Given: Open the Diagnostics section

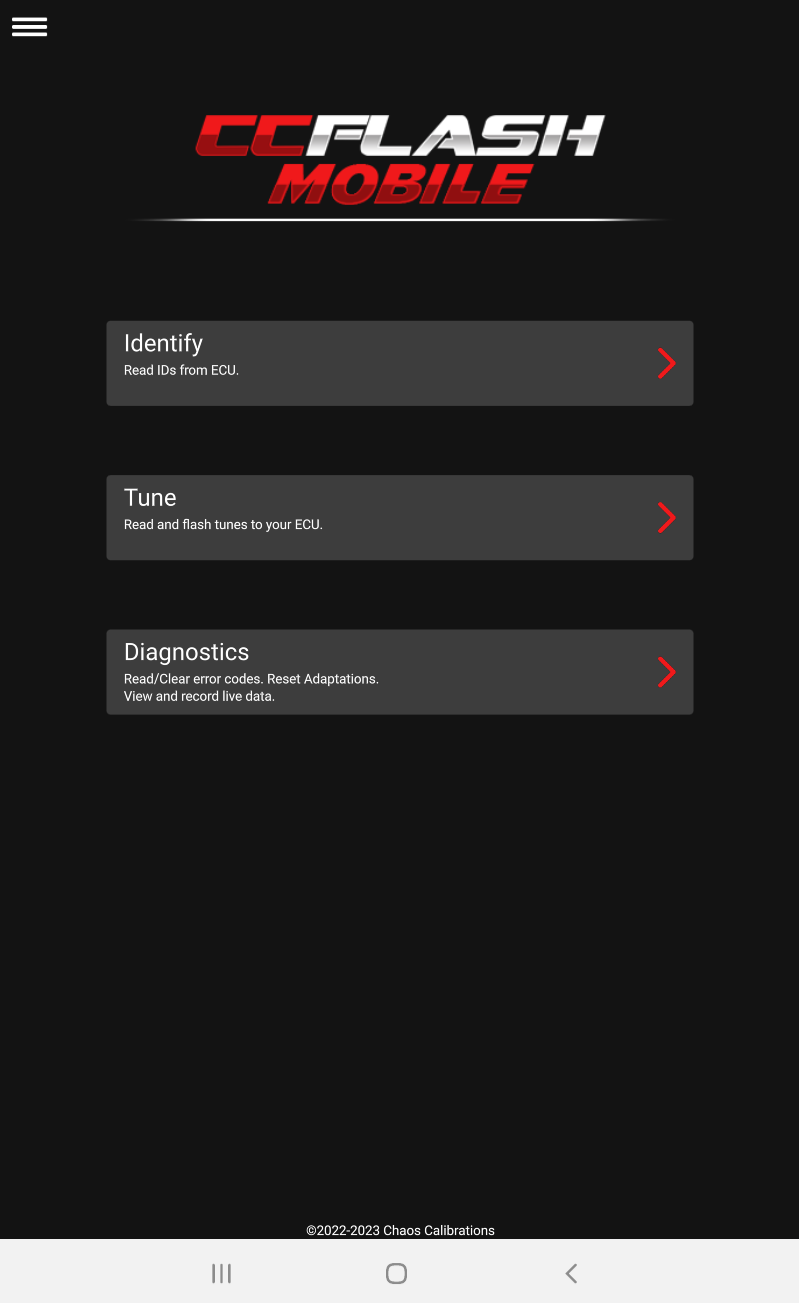Looking at the screenshot, I should click(399, 671).
